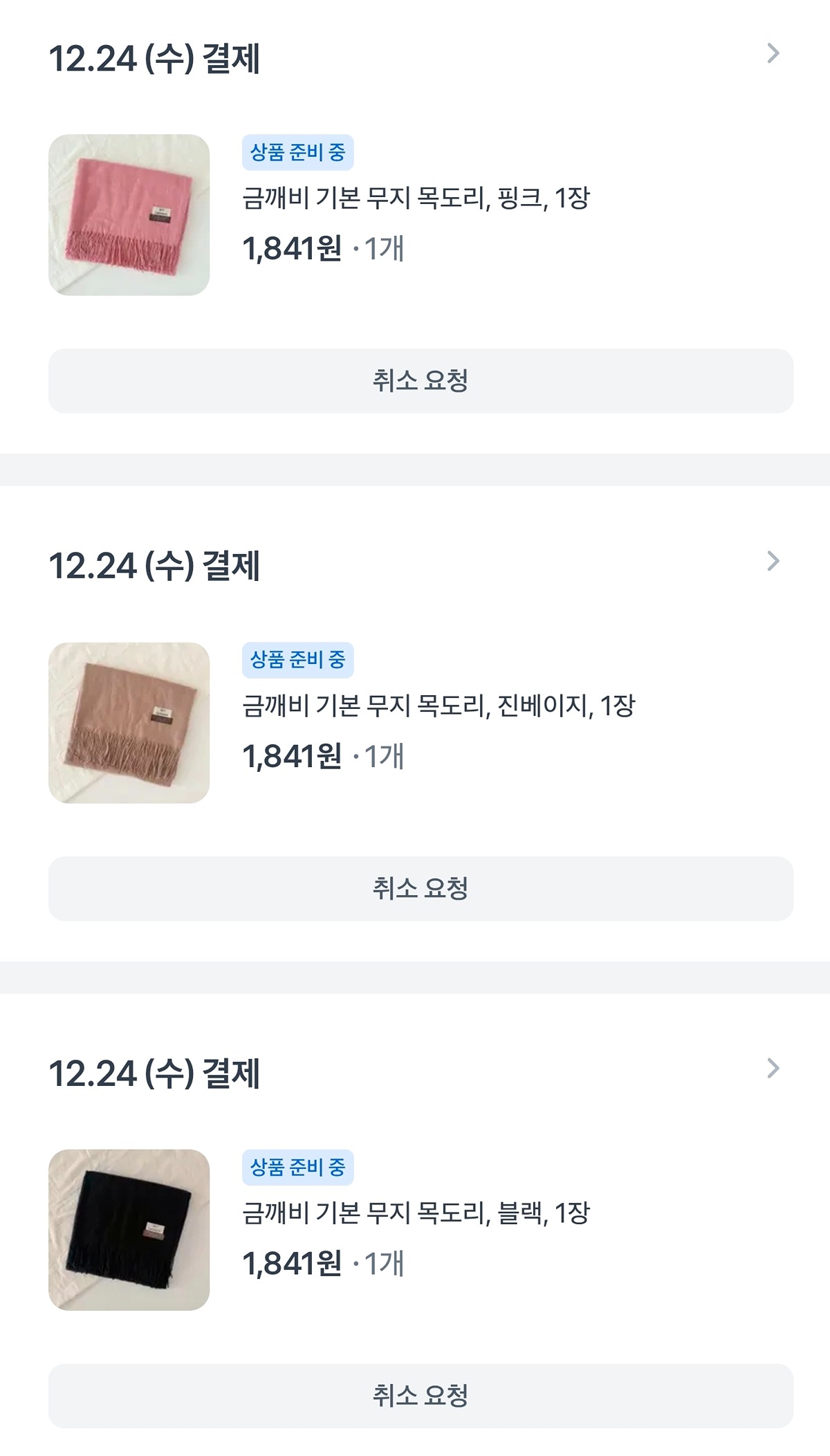This screenshot has width=830, height=1456.
Task: Tap the pink scarf product image
Action: click(x=129, y=215)
